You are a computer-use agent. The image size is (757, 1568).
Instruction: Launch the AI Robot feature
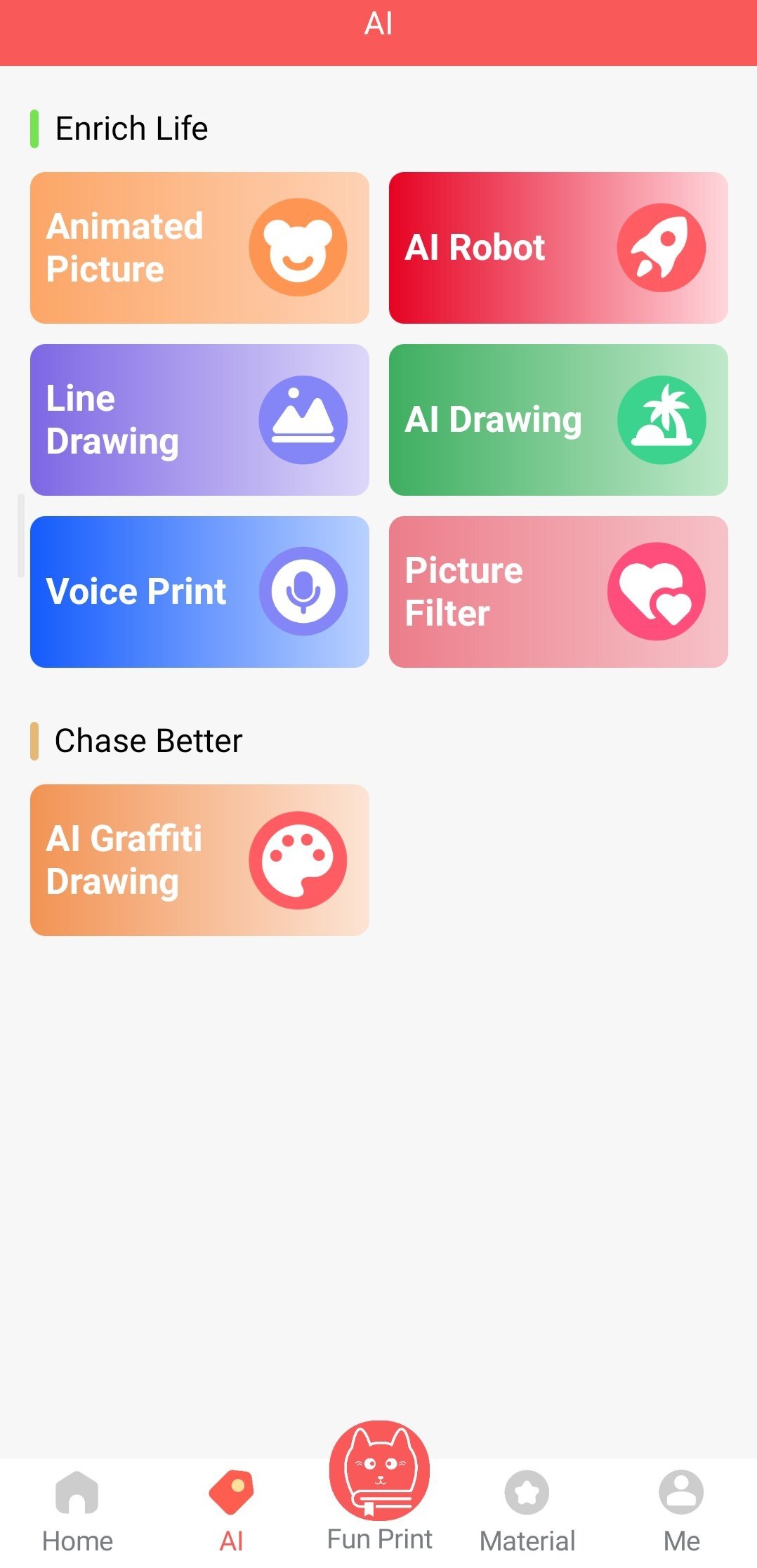pyautogui.click(x=558, y=248)
